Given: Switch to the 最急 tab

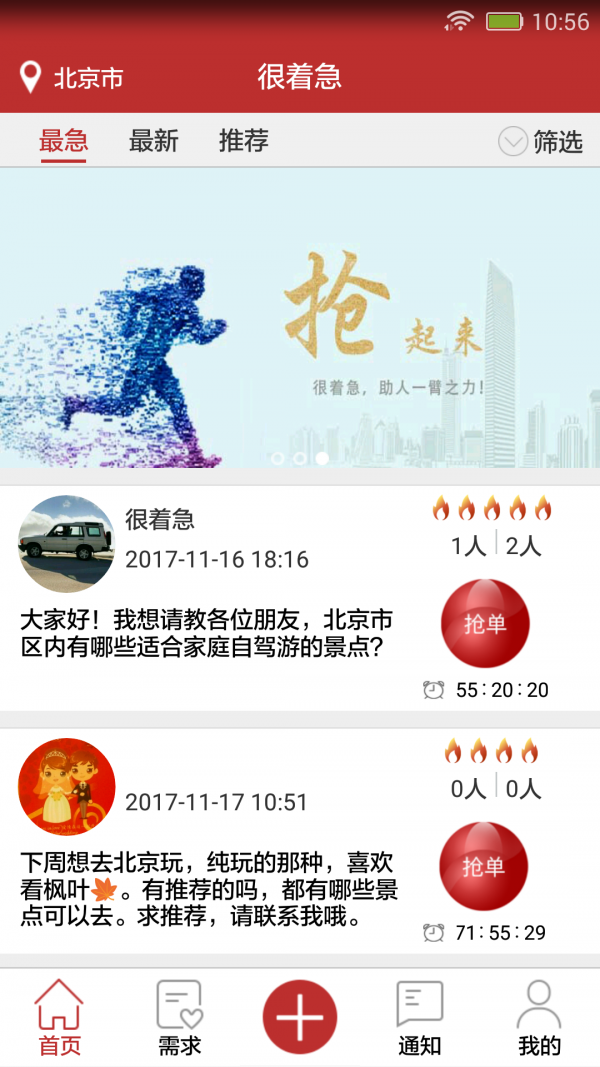Looking at the screenshot, I should [63, 141].
